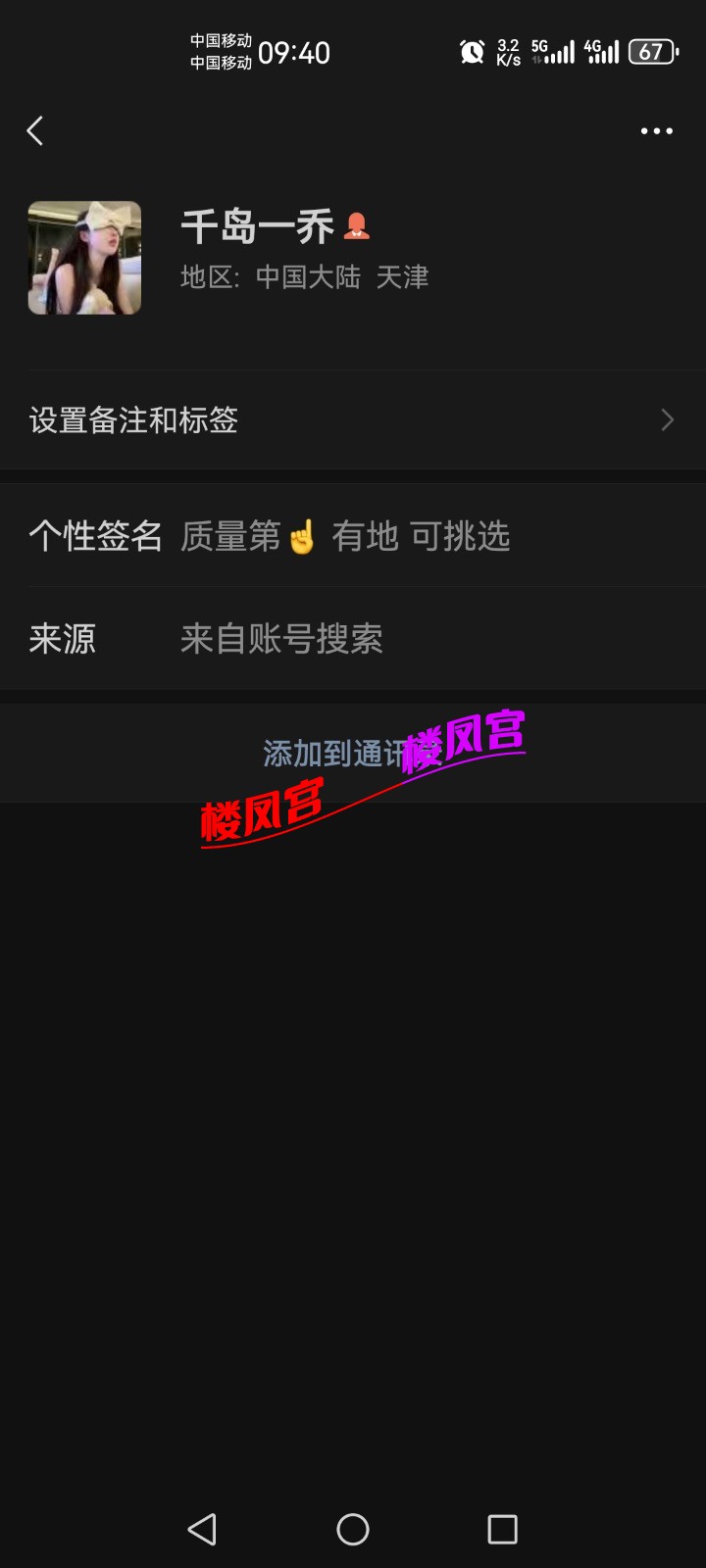
Task: Open the profile photo of 千岛一乔
Action: tap(83, 258)
